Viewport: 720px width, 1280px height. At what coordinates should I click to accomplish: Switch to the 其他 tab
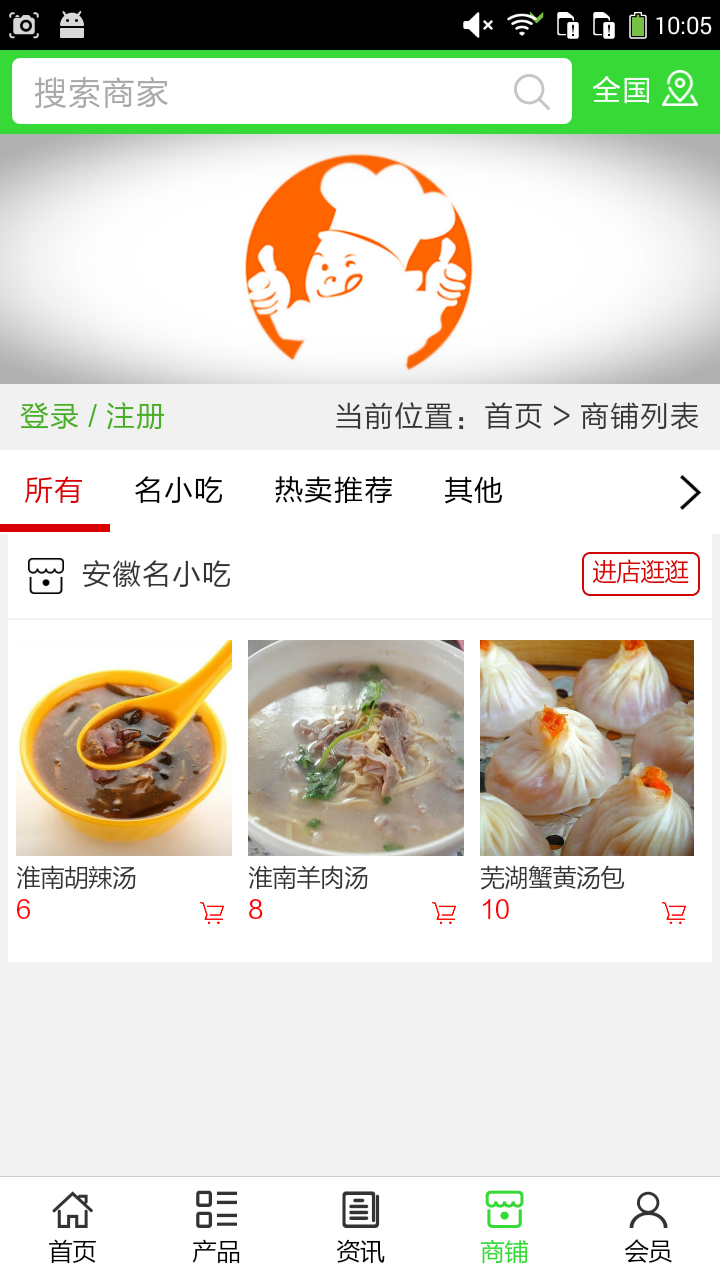tap(473, 491)
